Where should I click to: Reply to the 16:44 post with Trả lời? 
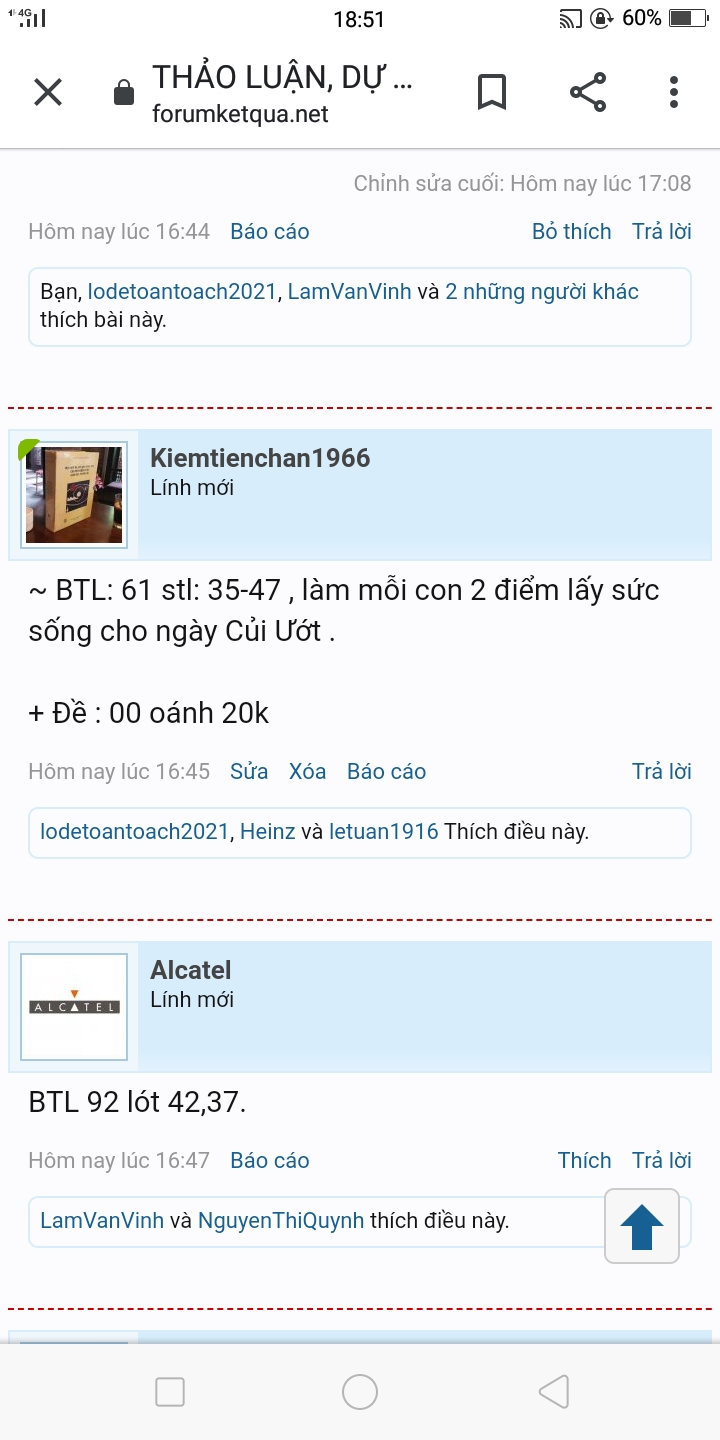click(662, 231)
